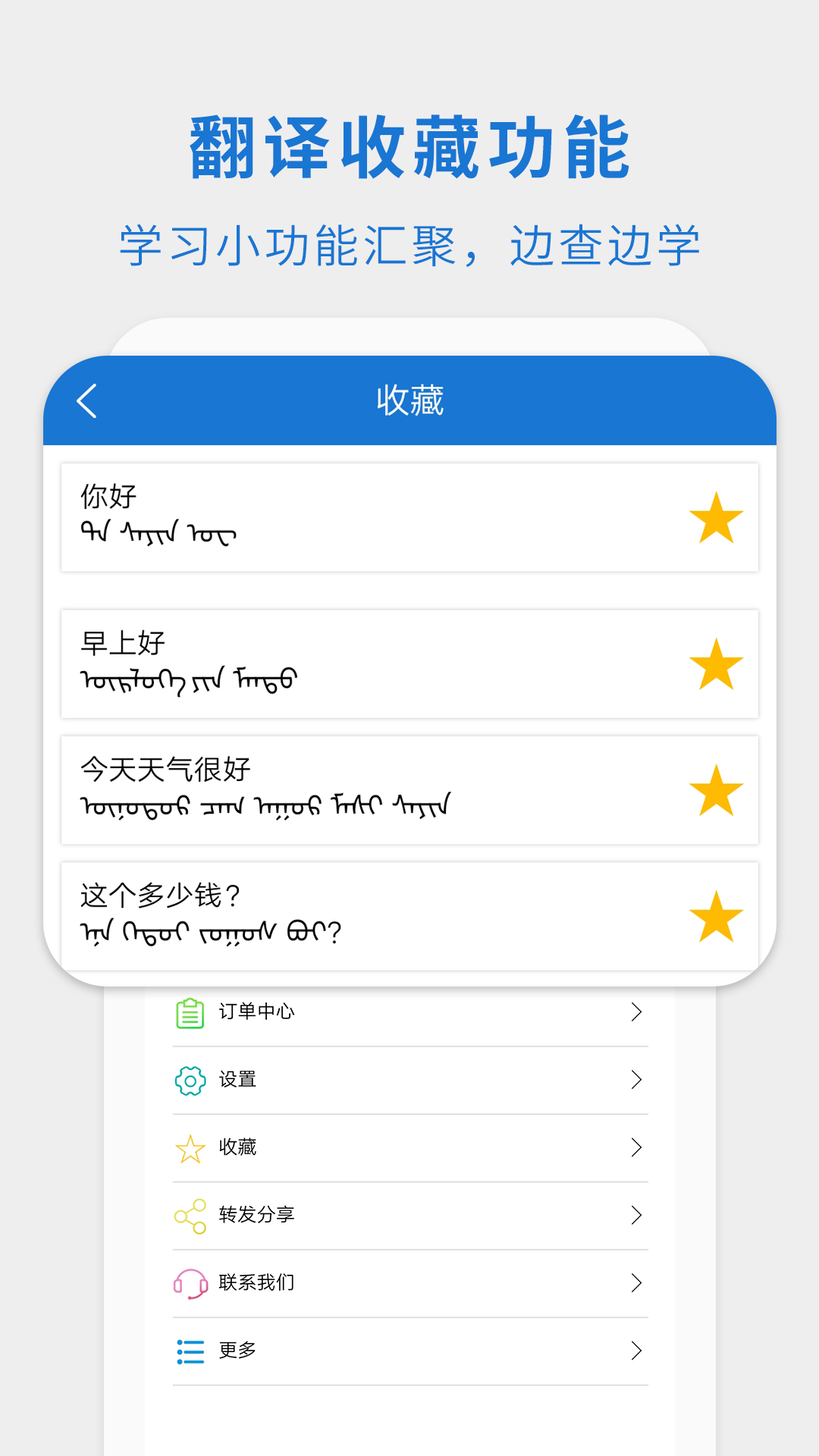
Task: Open the order center clipboard icon
Action: 190,1011
